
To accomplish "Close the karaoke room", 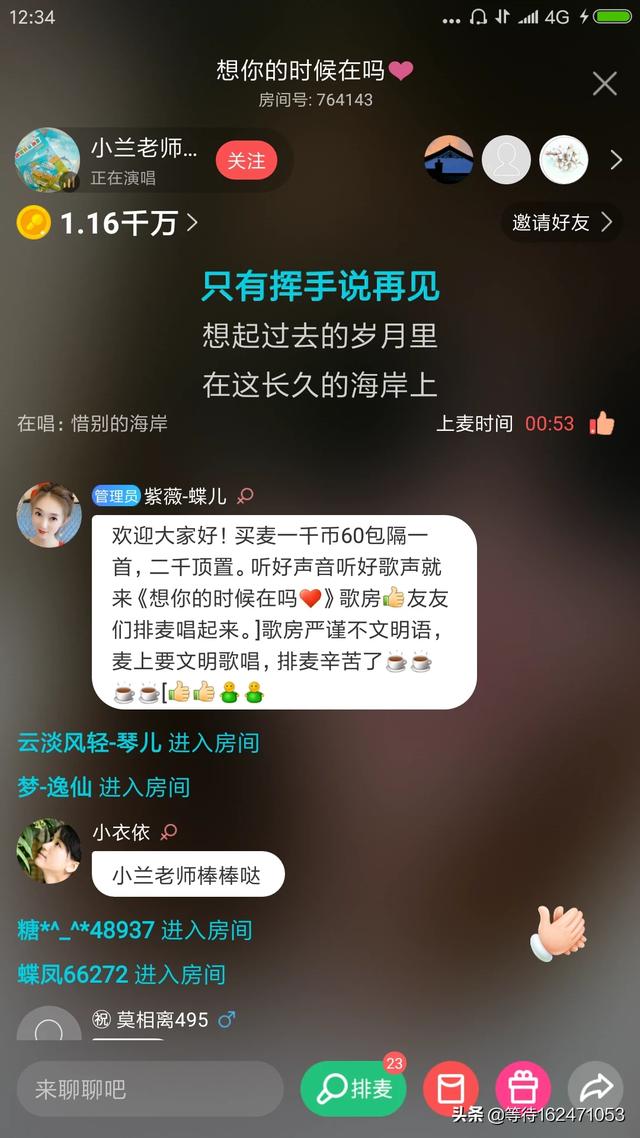I will 604,83.
